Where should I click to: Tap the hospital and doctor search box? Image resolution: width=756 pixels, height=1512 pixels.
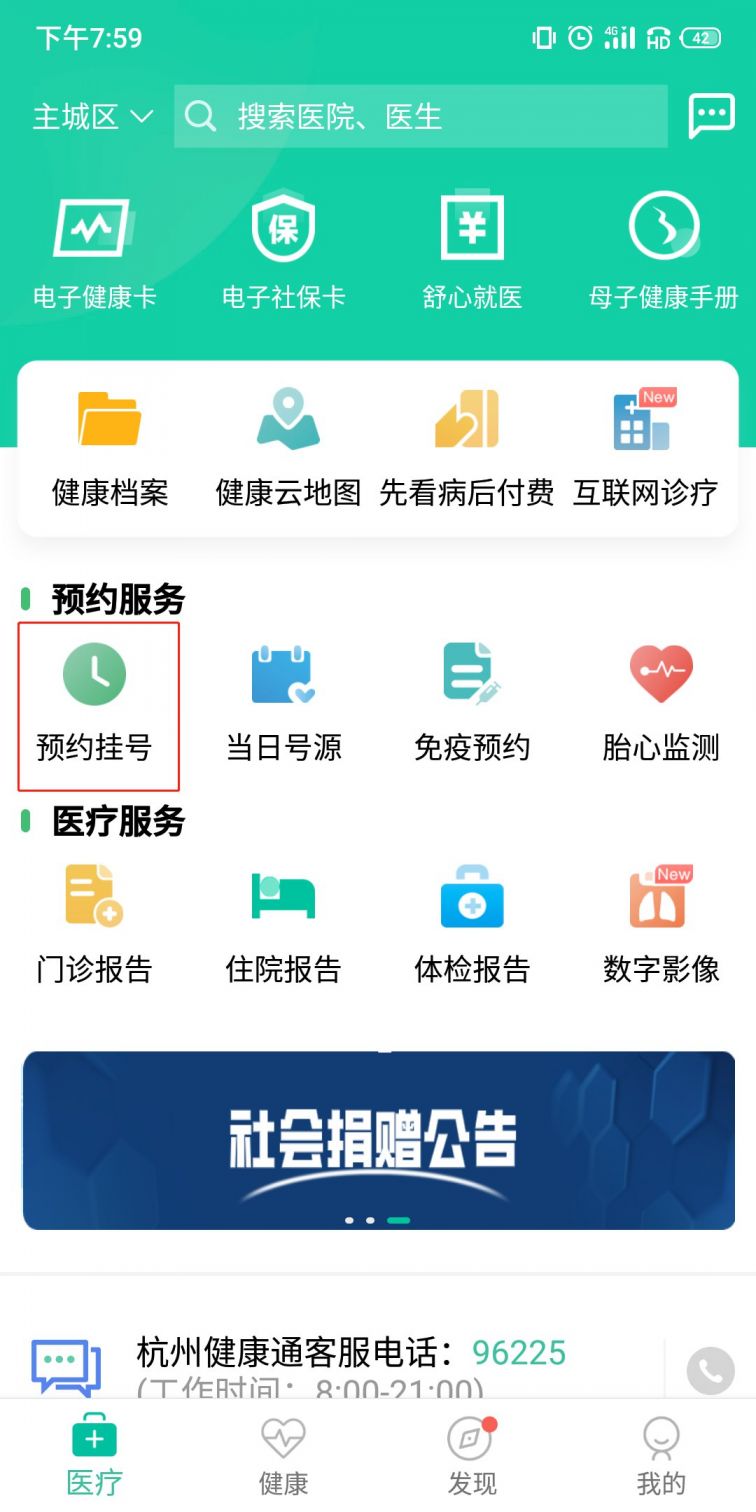420,117
